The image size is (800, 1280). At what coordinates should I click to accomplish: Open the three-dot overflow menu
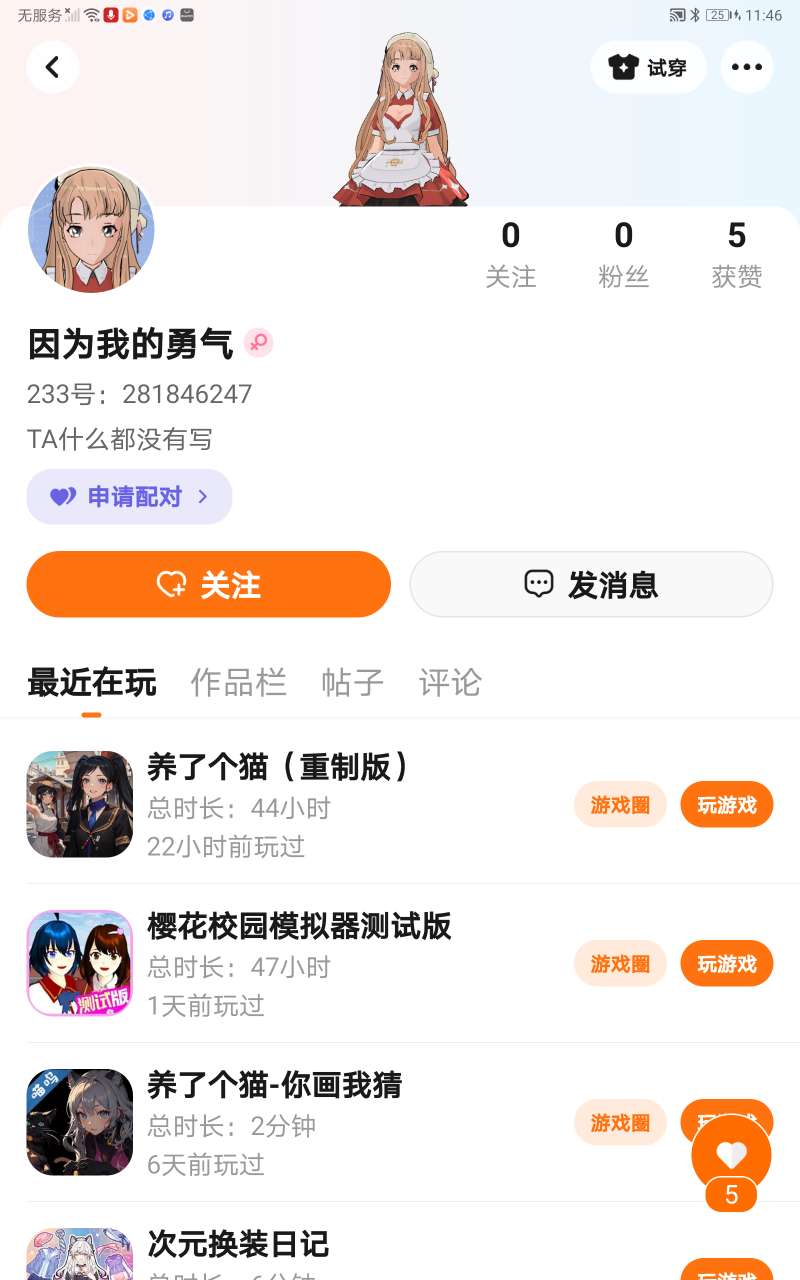coord(746,67)
